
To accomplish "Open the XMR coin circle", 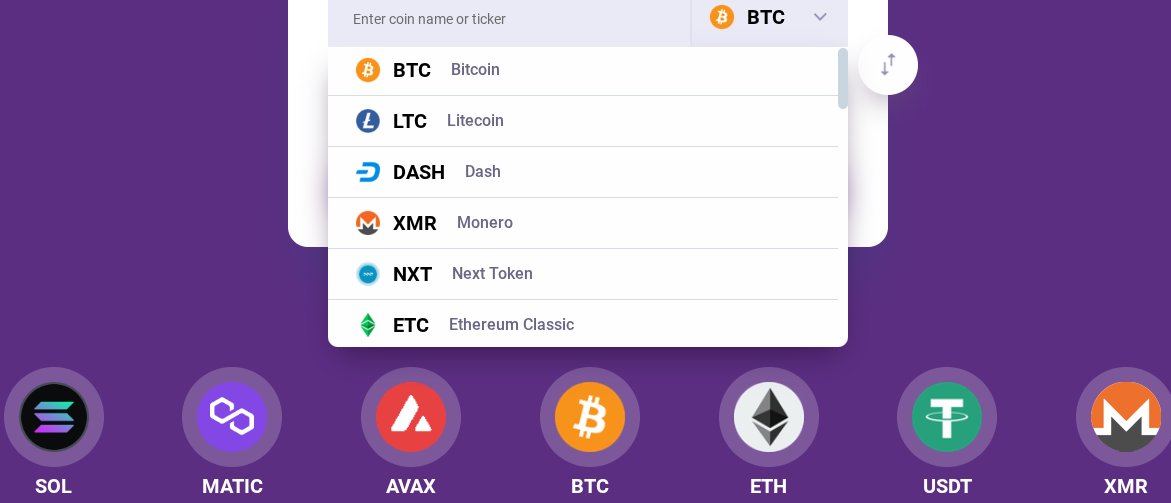I will click(x=1125, y=417).
